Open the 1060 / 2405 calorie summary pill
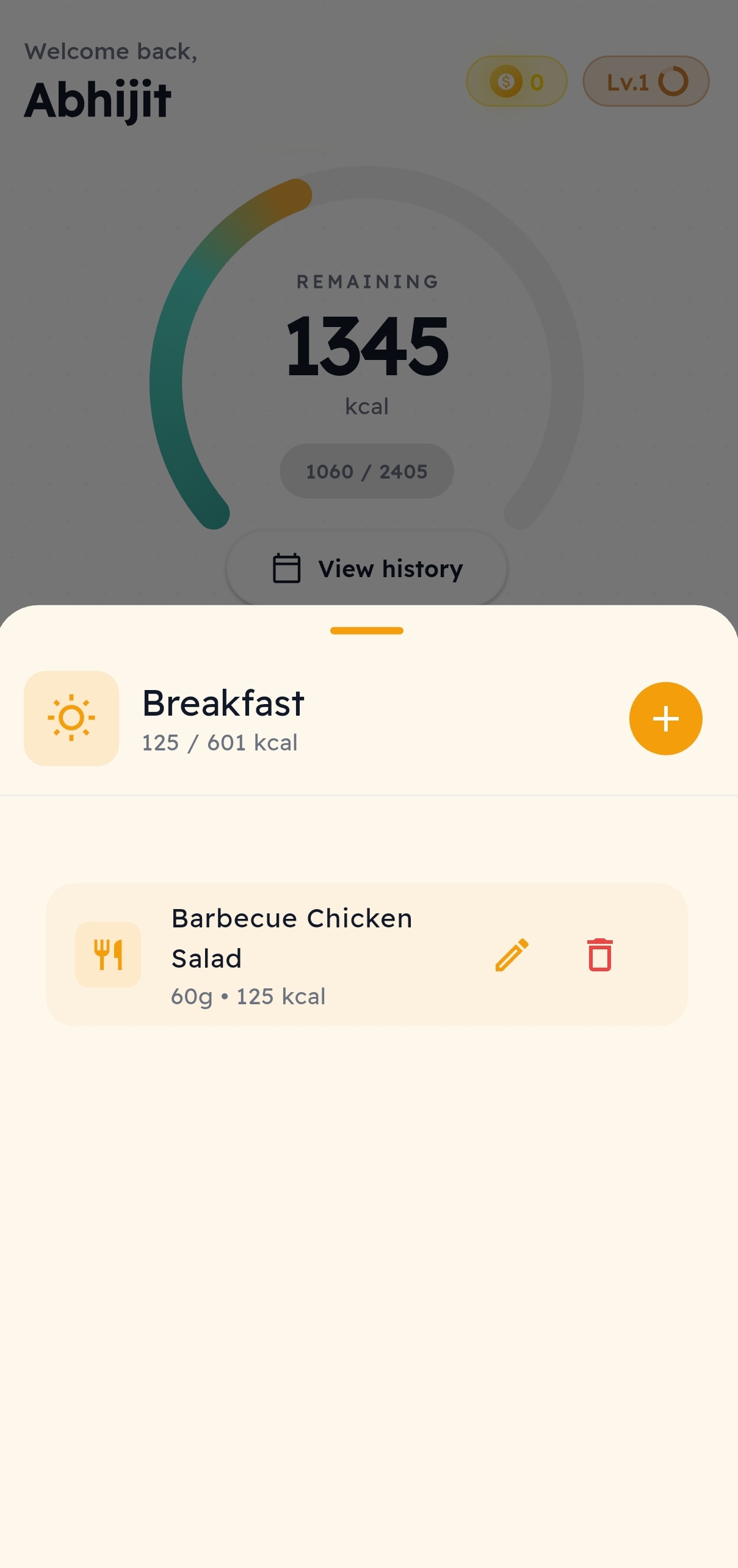 point(366,470)
